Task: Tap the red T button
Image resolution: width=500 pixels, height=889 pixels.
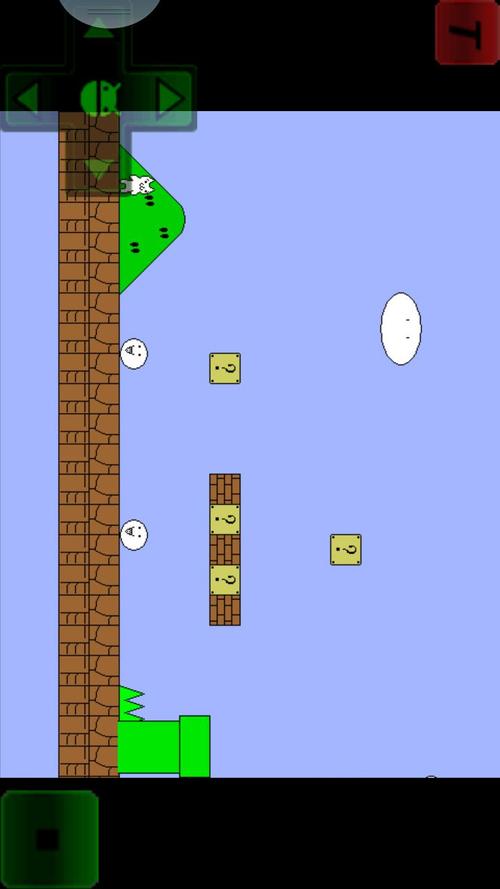Action: tap(468, 32)
